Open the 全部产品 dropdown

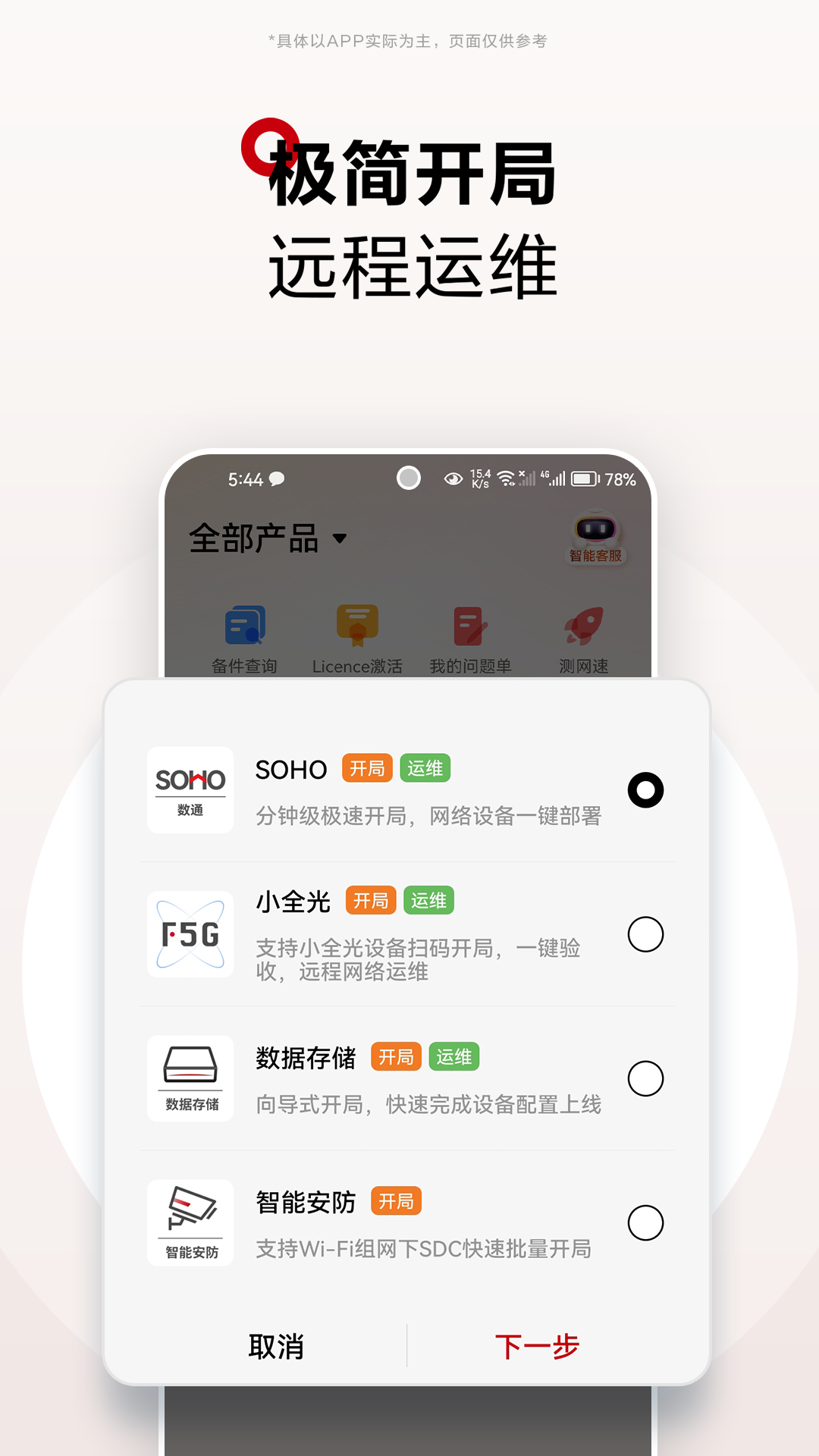pyautogui.click(x=266, y=538)
